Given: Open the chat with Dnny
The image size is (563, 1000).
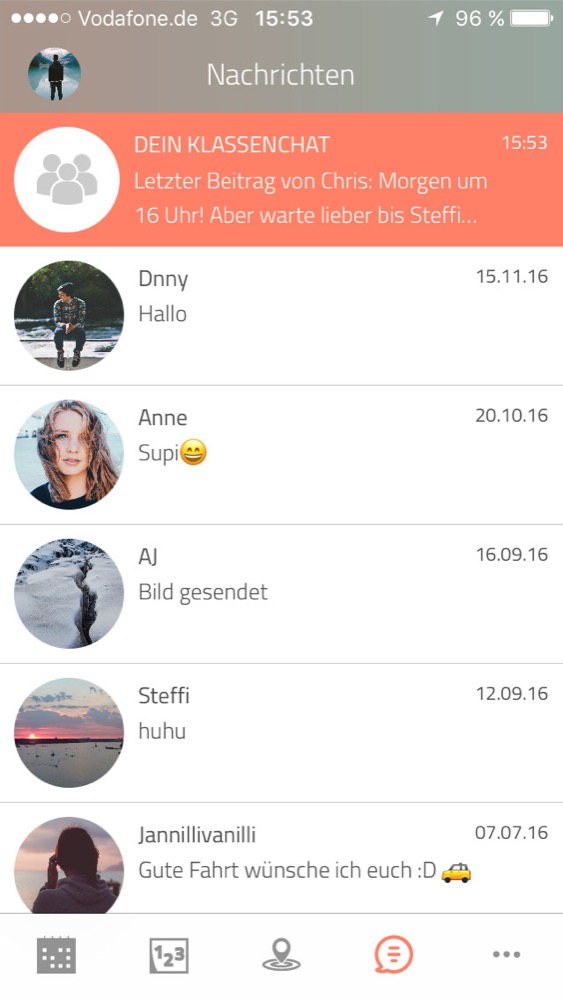Looking at the screenshot, I should 281,316.
